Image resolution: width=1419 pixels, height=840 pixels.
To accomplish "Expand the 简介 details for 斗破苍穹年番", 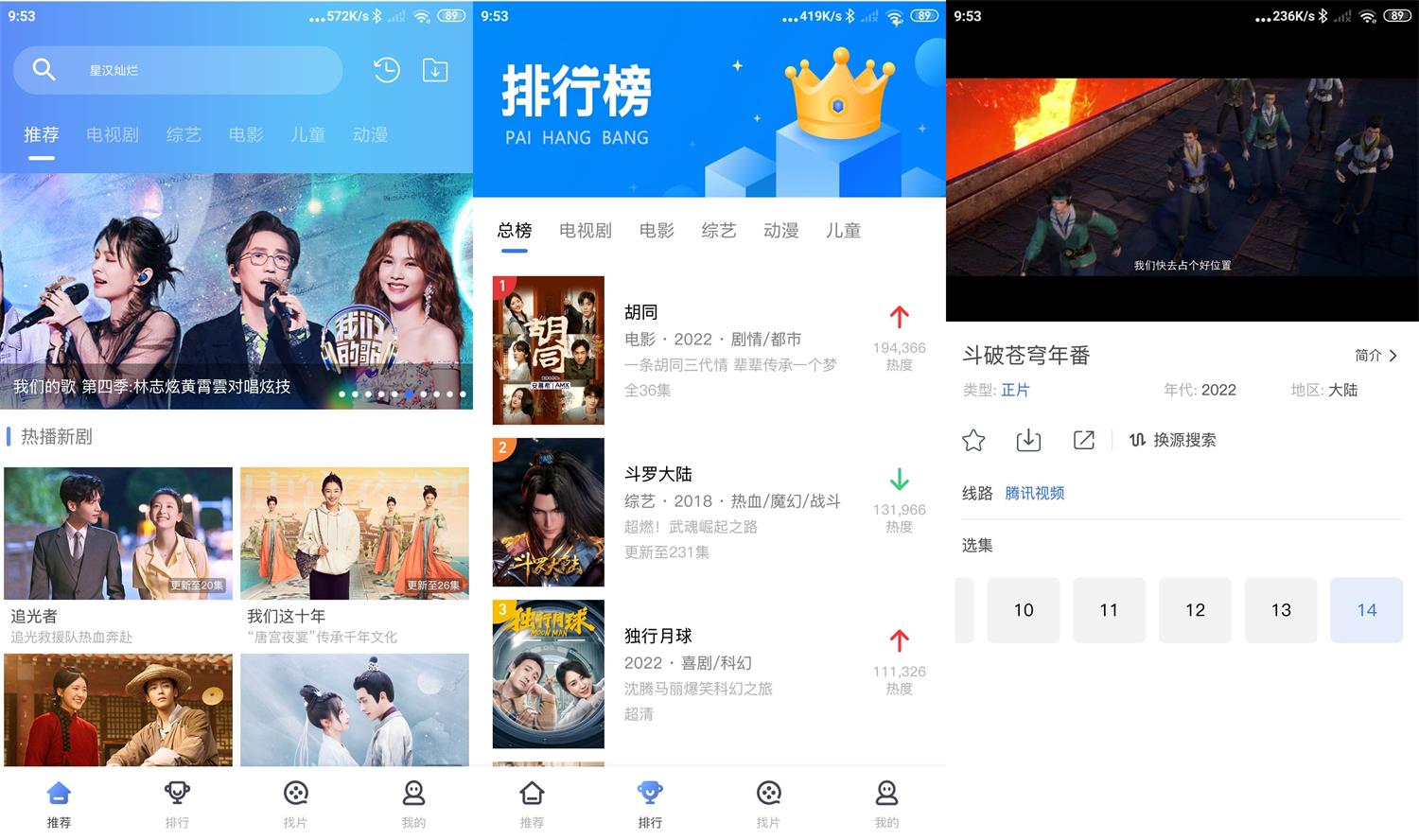I will (x=1376, y=356).
